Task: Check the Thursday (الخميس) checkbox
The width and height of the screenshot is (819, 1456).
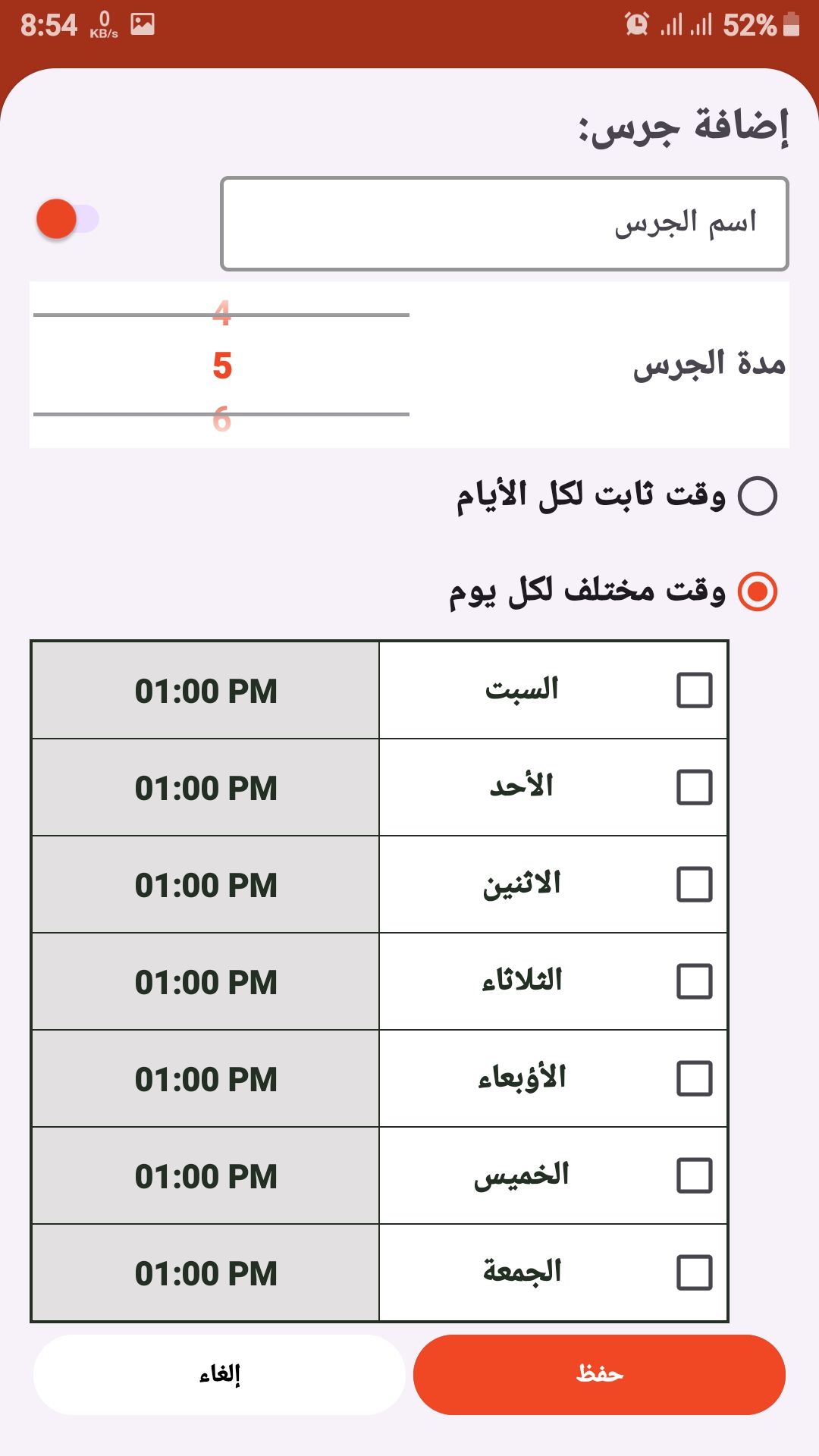Action: (x=694, y=1175)
